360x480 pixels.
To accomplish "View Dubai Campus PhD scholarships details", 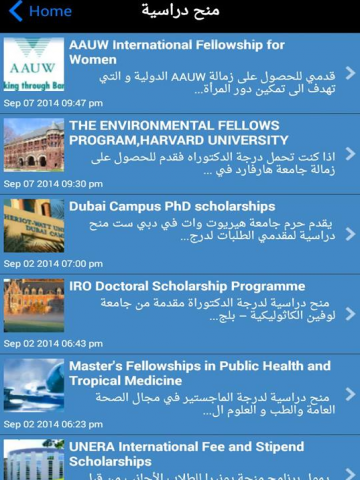I will [x=180, y=235].
